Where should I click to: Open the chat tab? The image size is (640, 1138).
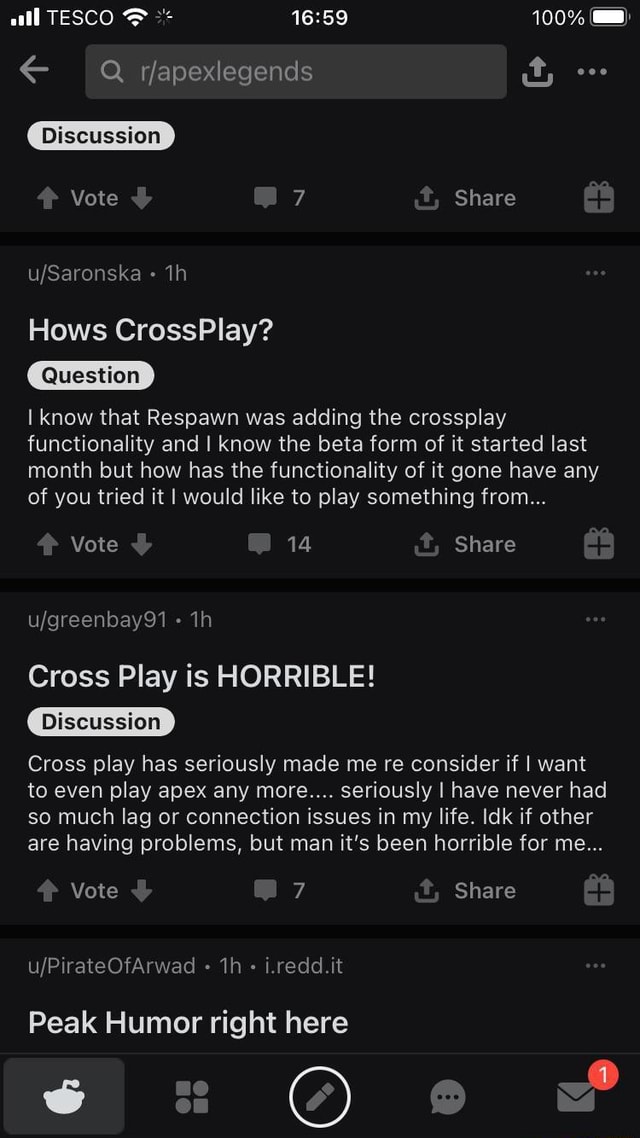[447, 1097]
